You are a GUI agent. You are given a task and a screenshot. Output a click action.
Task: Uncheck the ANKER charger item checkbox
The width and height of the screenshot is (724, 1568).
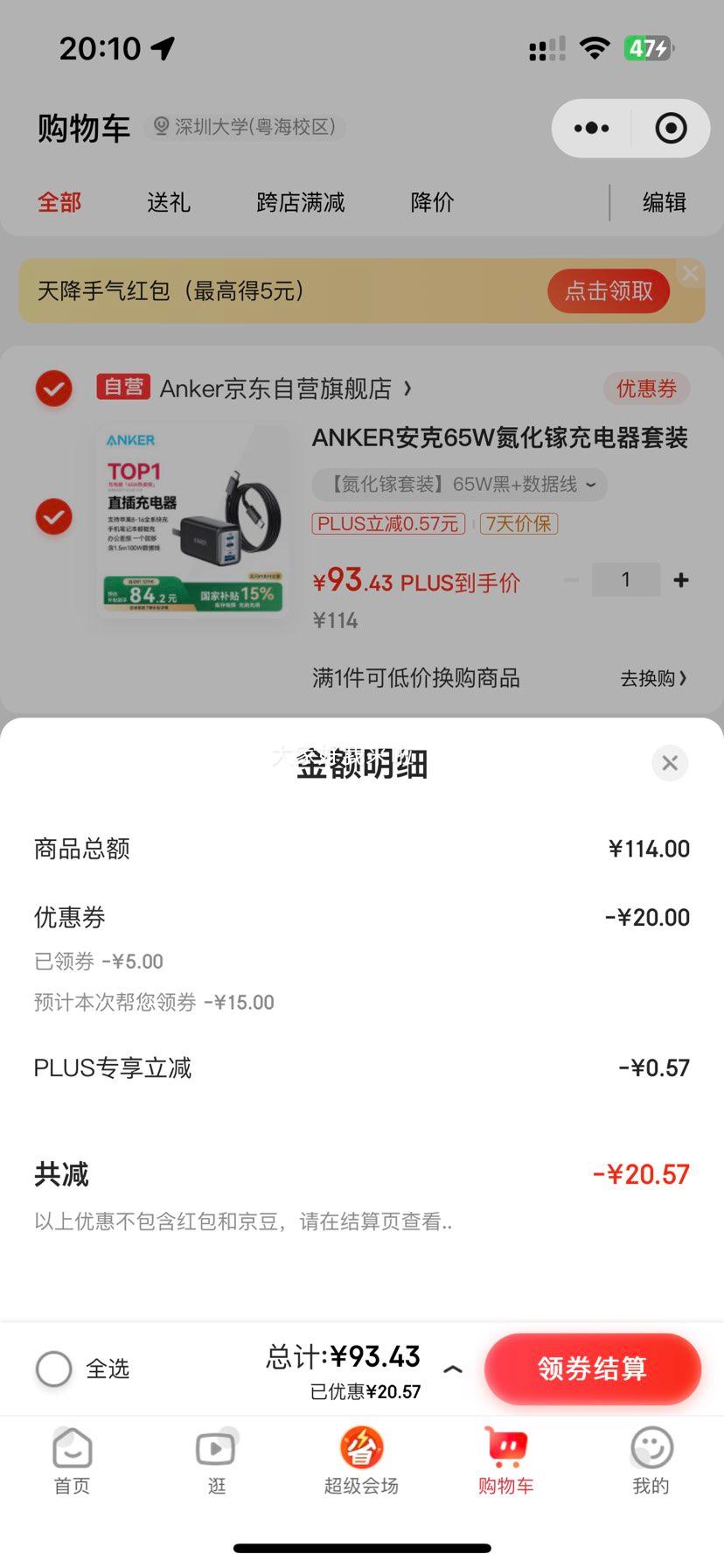53,516
